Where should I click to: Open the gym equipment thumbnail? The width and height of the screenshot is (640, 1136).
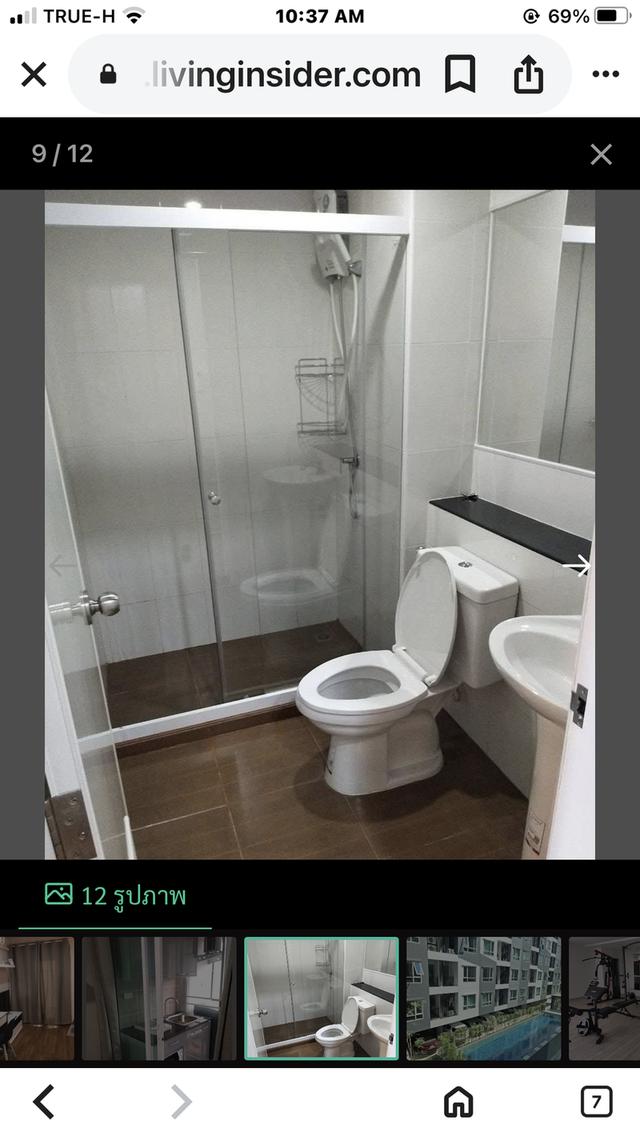click(x=605, y=998)
